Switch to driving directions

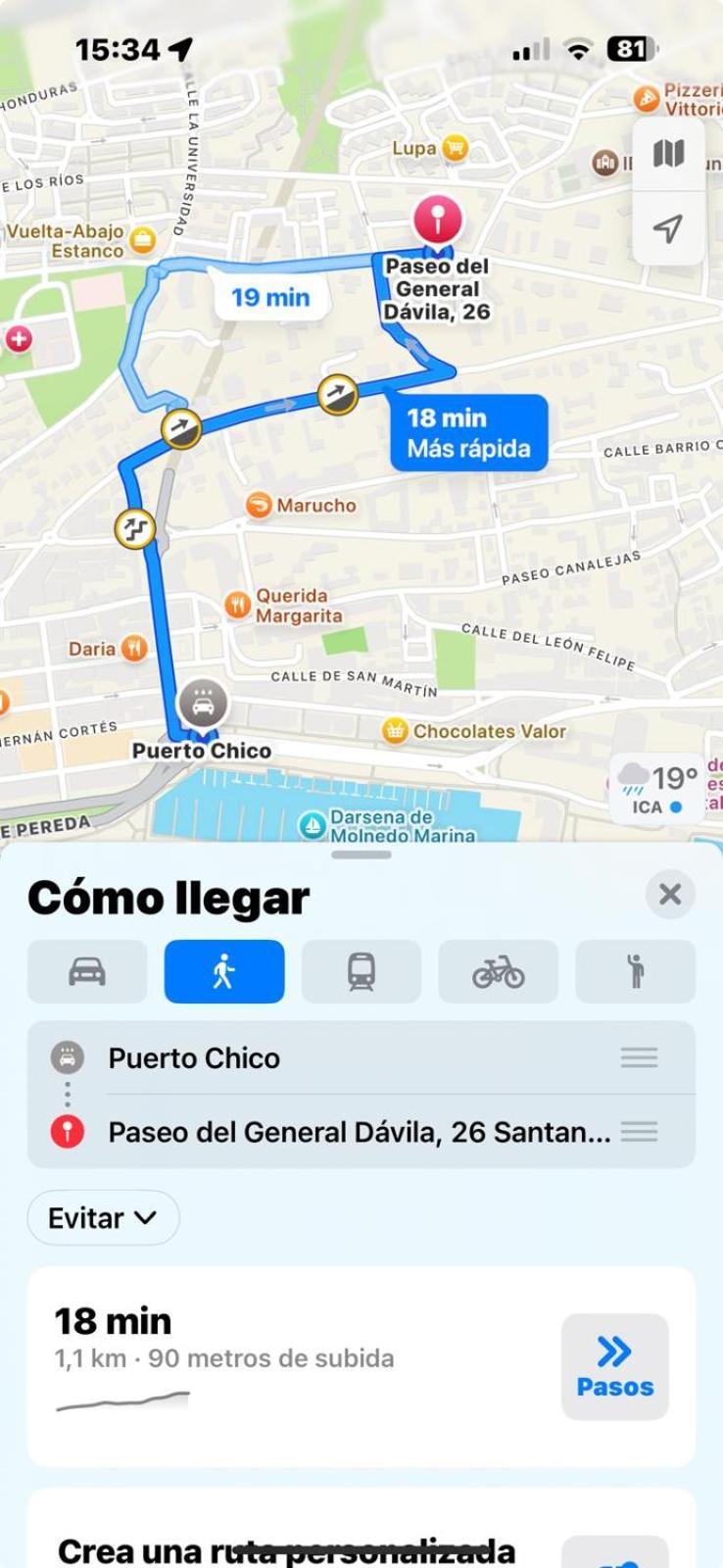pos(87,971)
